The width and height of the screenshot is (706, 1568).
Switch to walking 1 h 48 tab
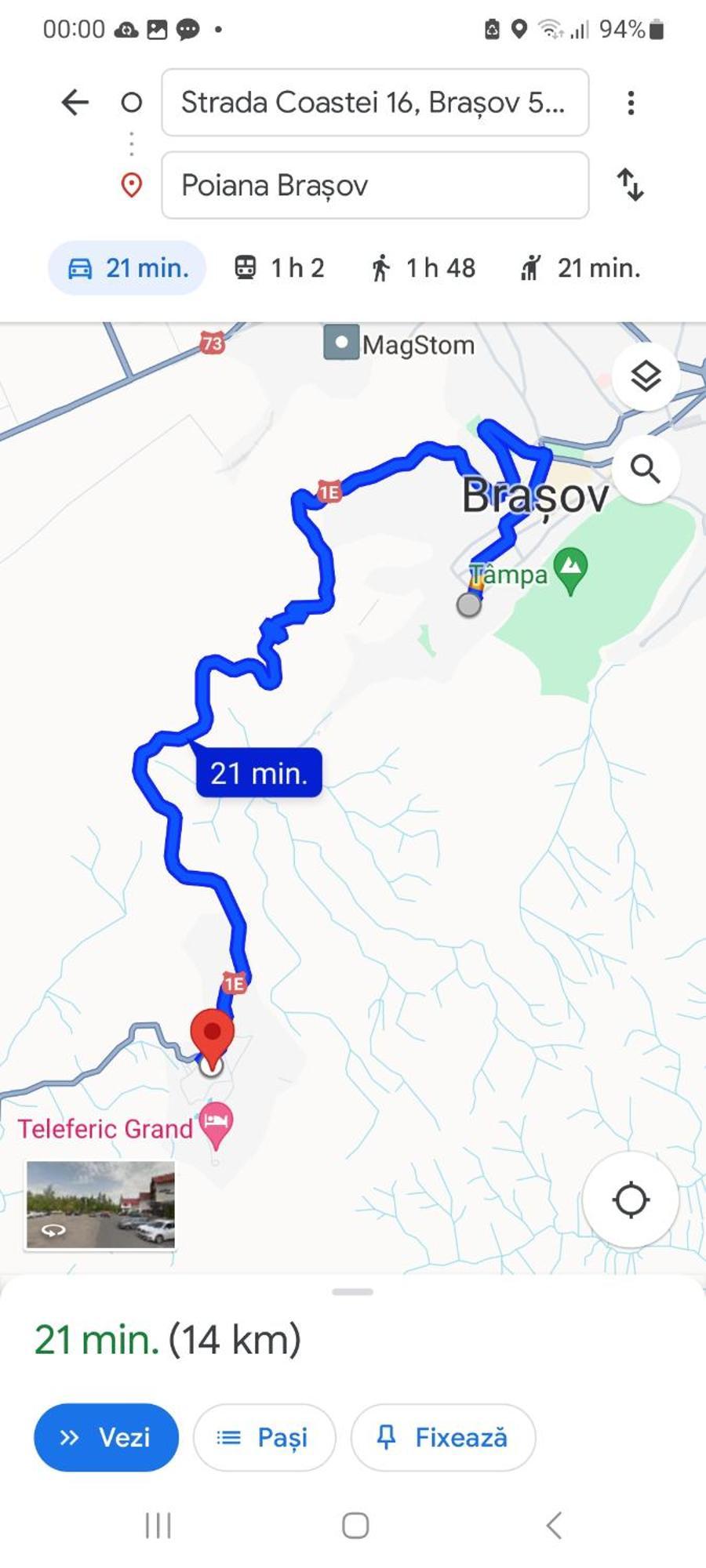(423, 268)
